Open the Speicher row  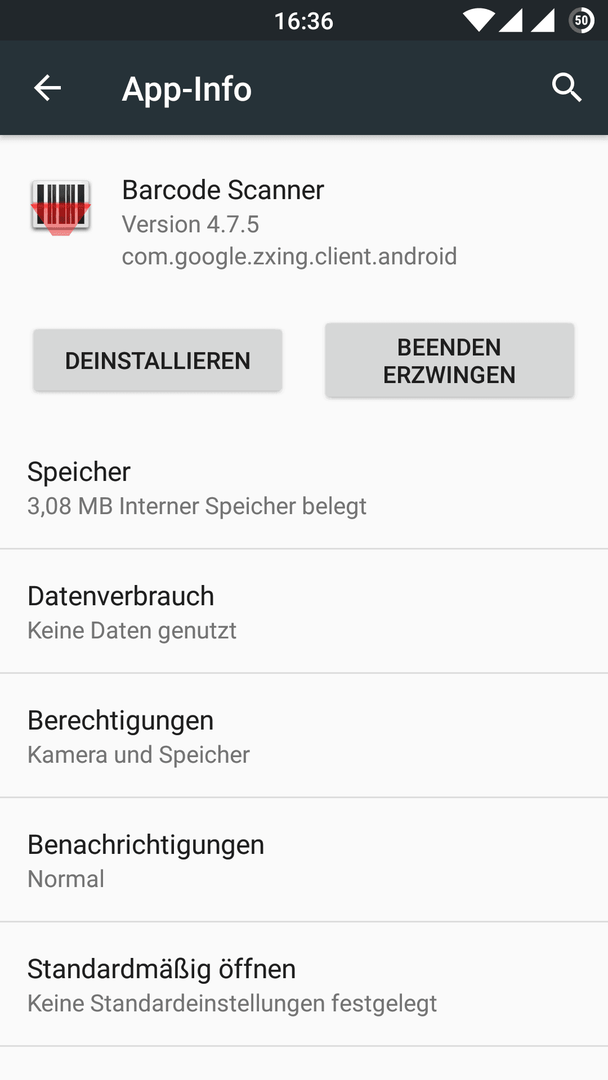pos(304,488)
